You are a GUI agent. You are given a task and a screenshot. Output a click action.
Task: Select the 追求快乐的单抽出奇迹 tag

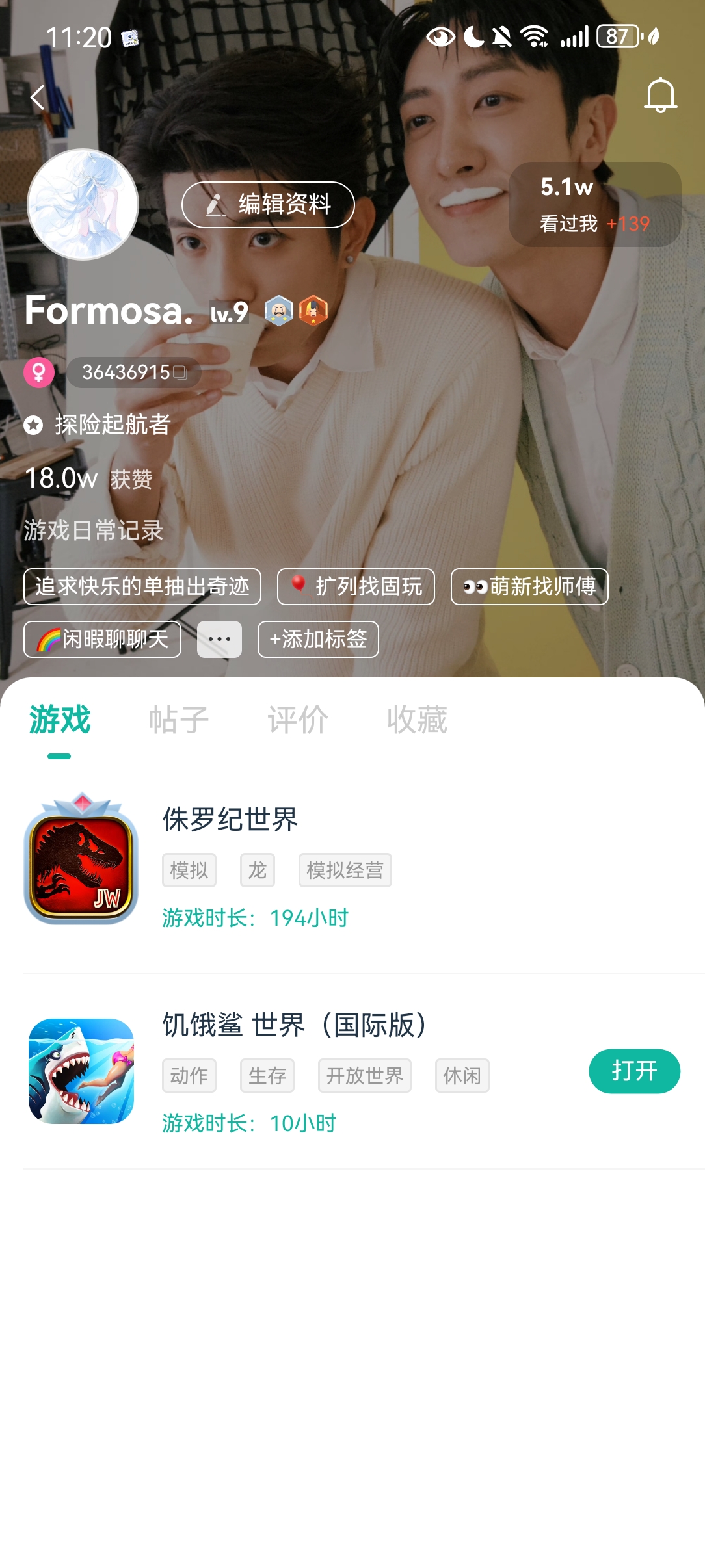(142, 586)
